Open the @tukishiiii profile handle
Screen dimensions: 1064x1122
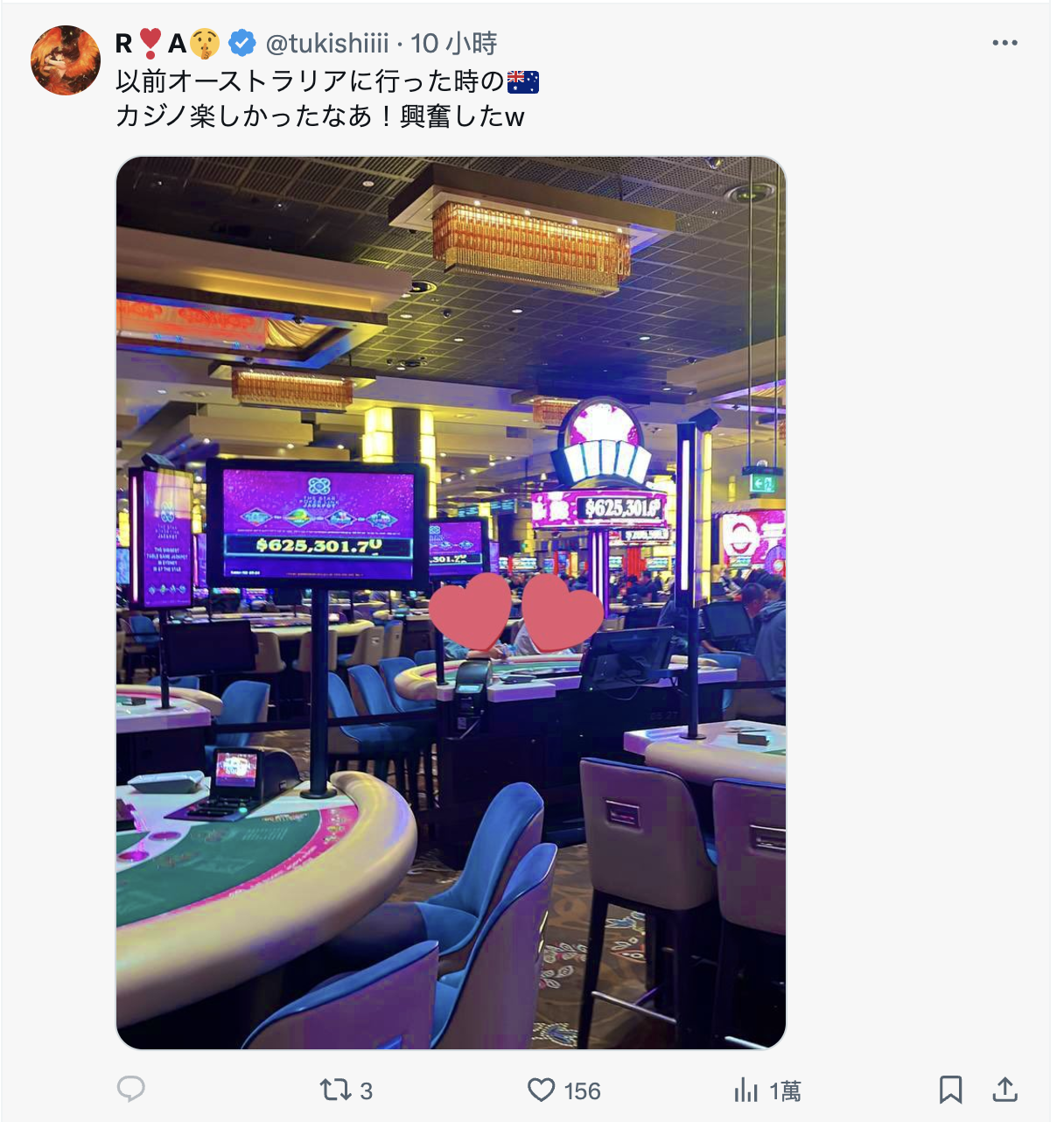[x=326, y=43]
